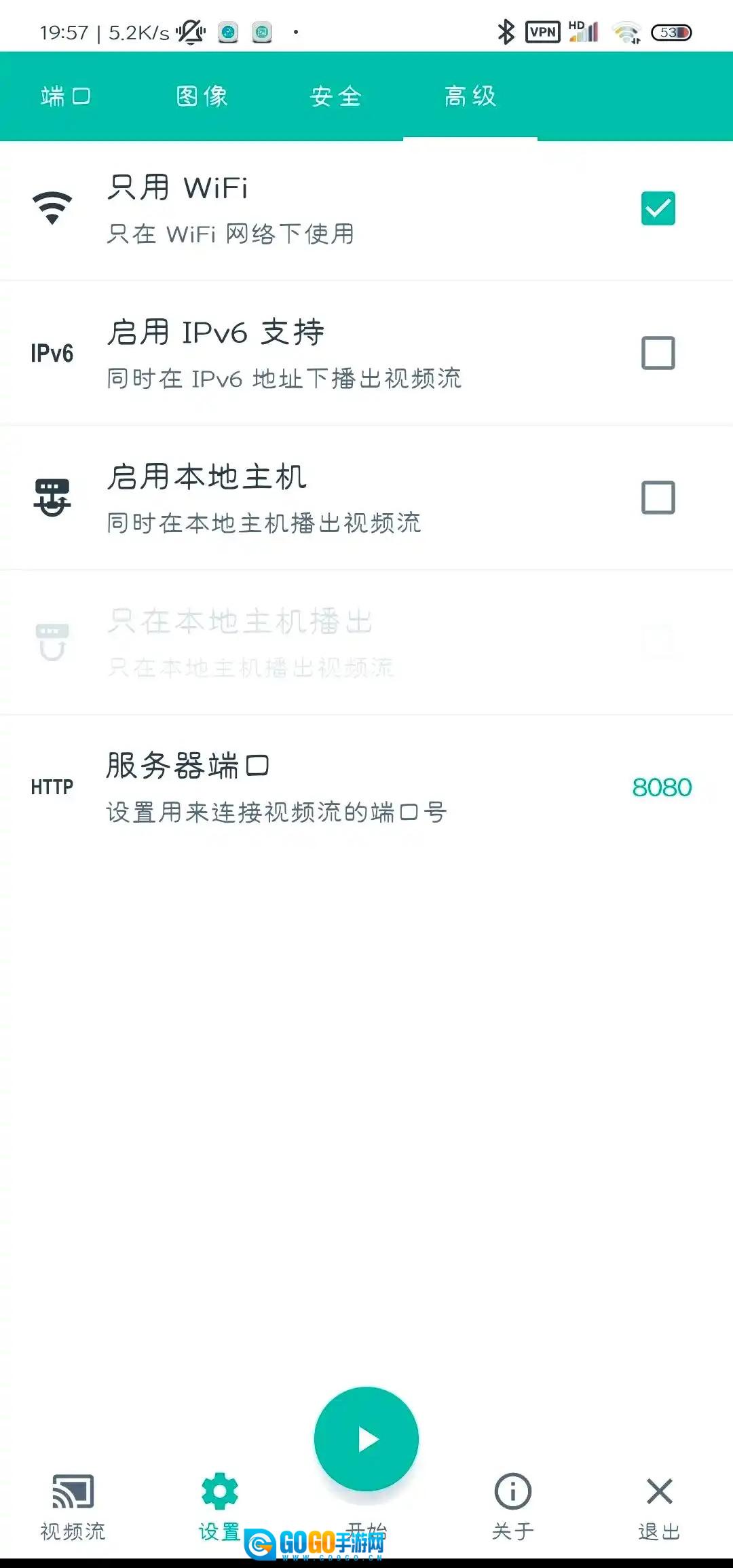Tap the green start streaming button
Screen dimensions: 733x1568
click(x=366, y=1438)
